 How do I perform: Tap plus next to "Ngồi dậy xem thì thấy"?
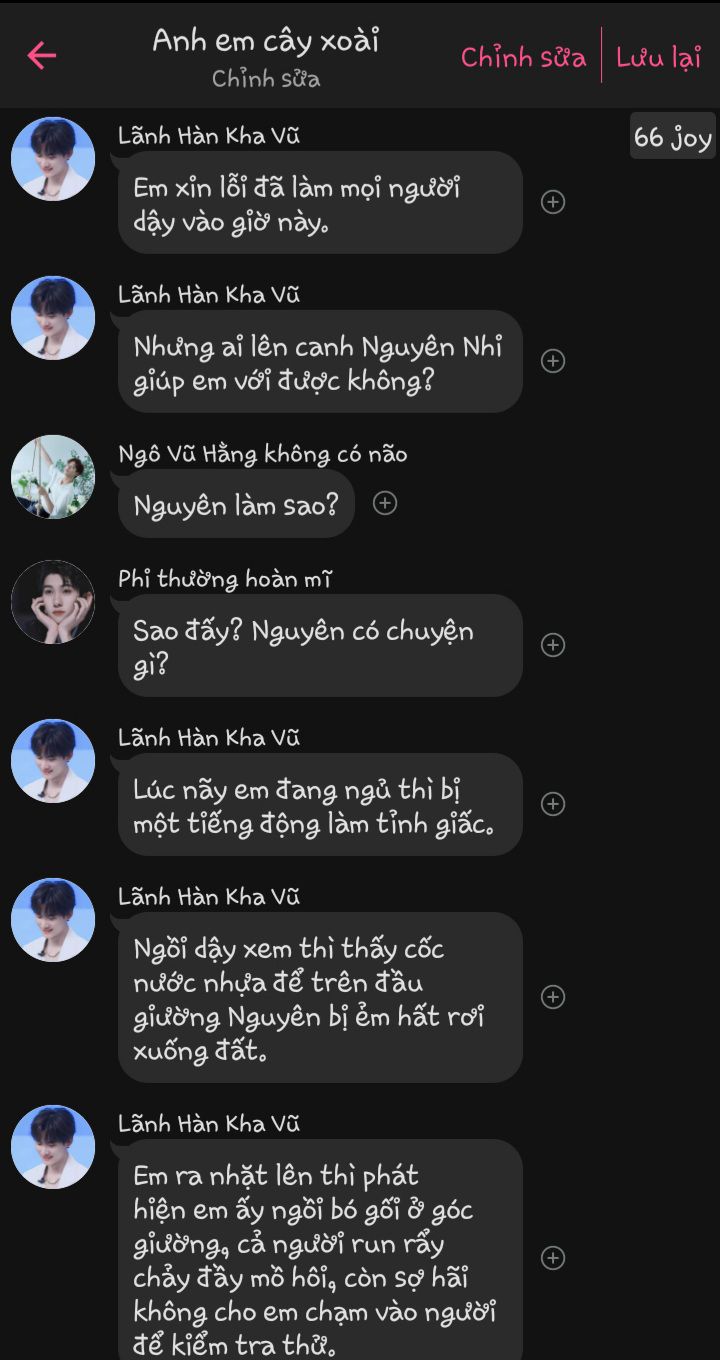[x=553, y=997]
